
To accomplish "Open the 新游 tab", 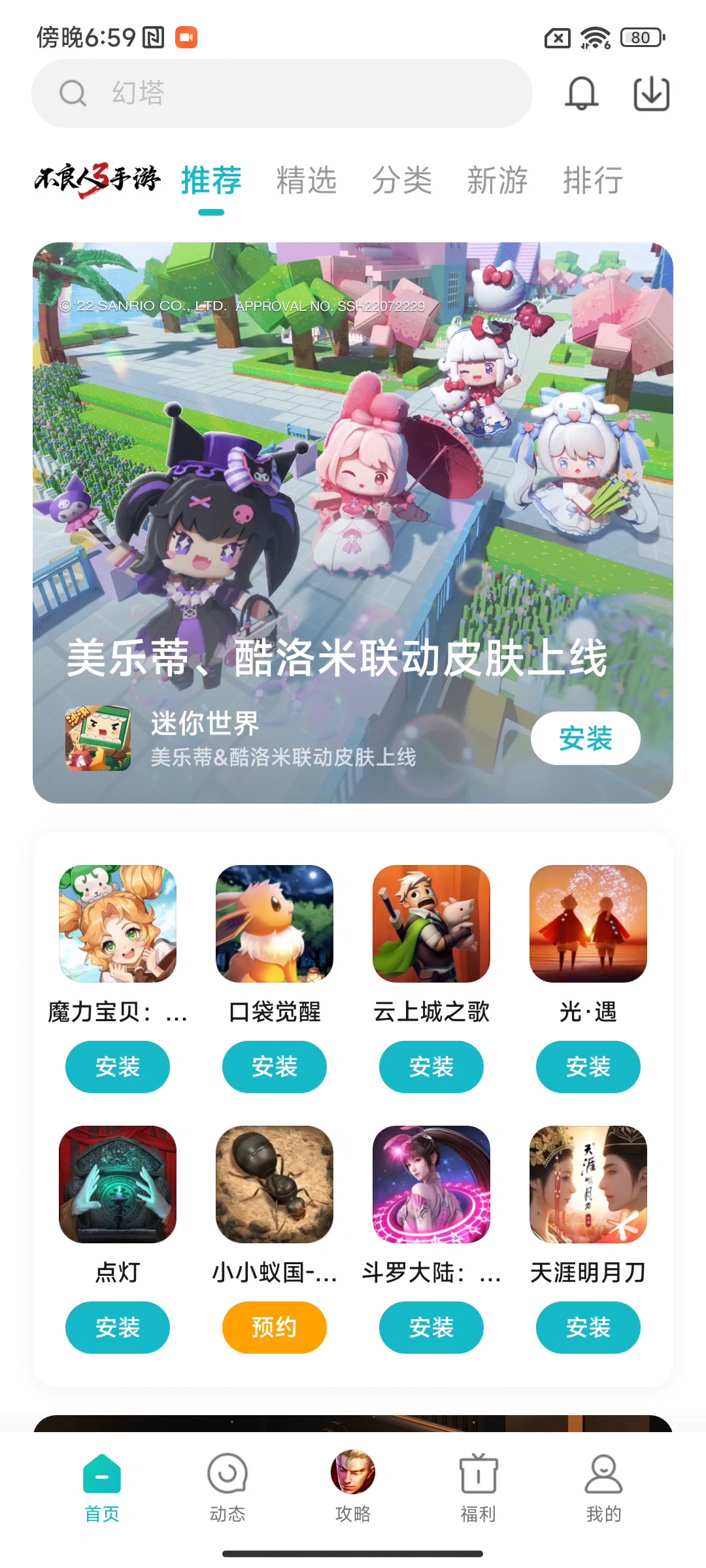I will coord(497,180).
